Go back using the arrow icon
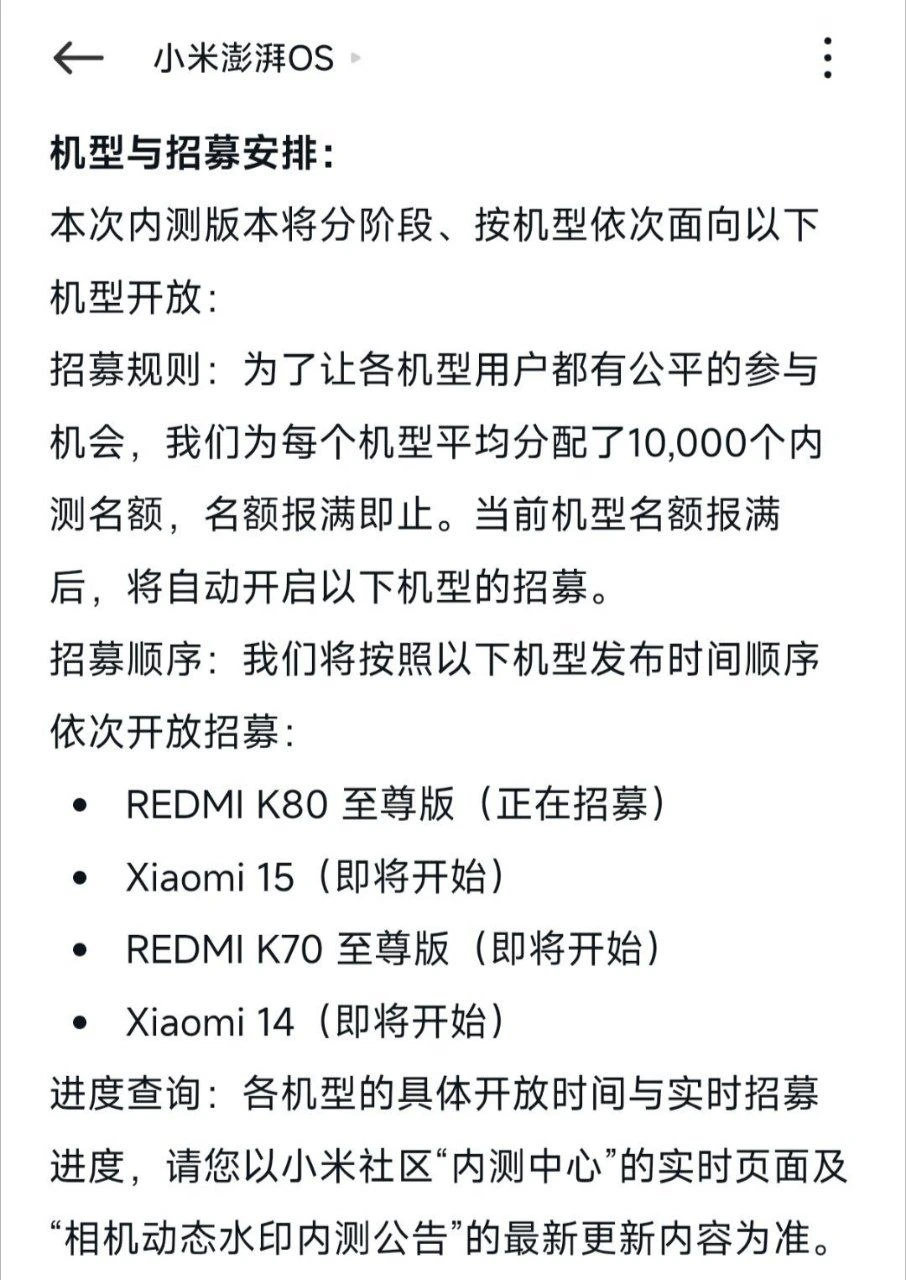Viewport: 906px width, 1280px height. click(x=77, y=58)
